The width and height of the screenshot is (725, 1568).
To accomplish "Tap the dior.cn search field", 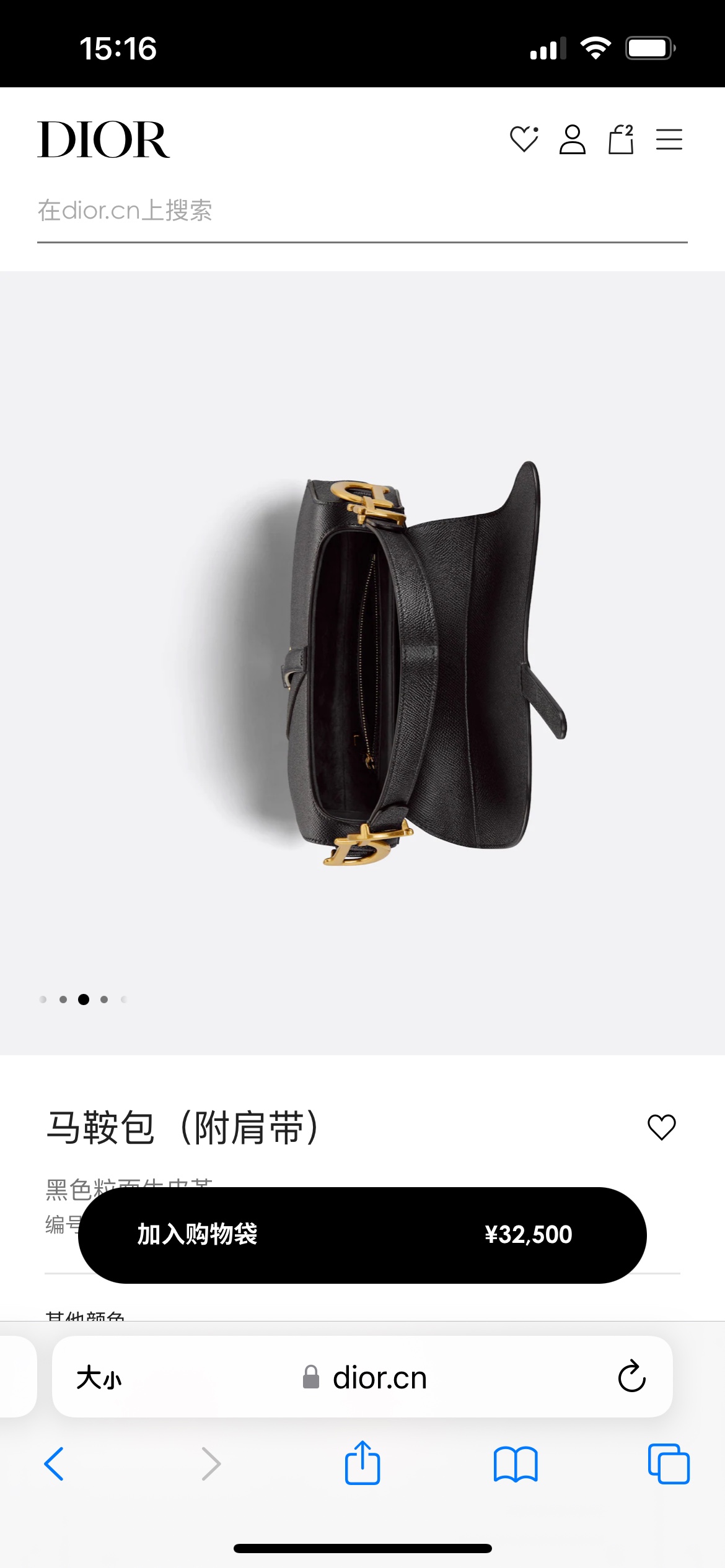I will [x=362, y=211].
